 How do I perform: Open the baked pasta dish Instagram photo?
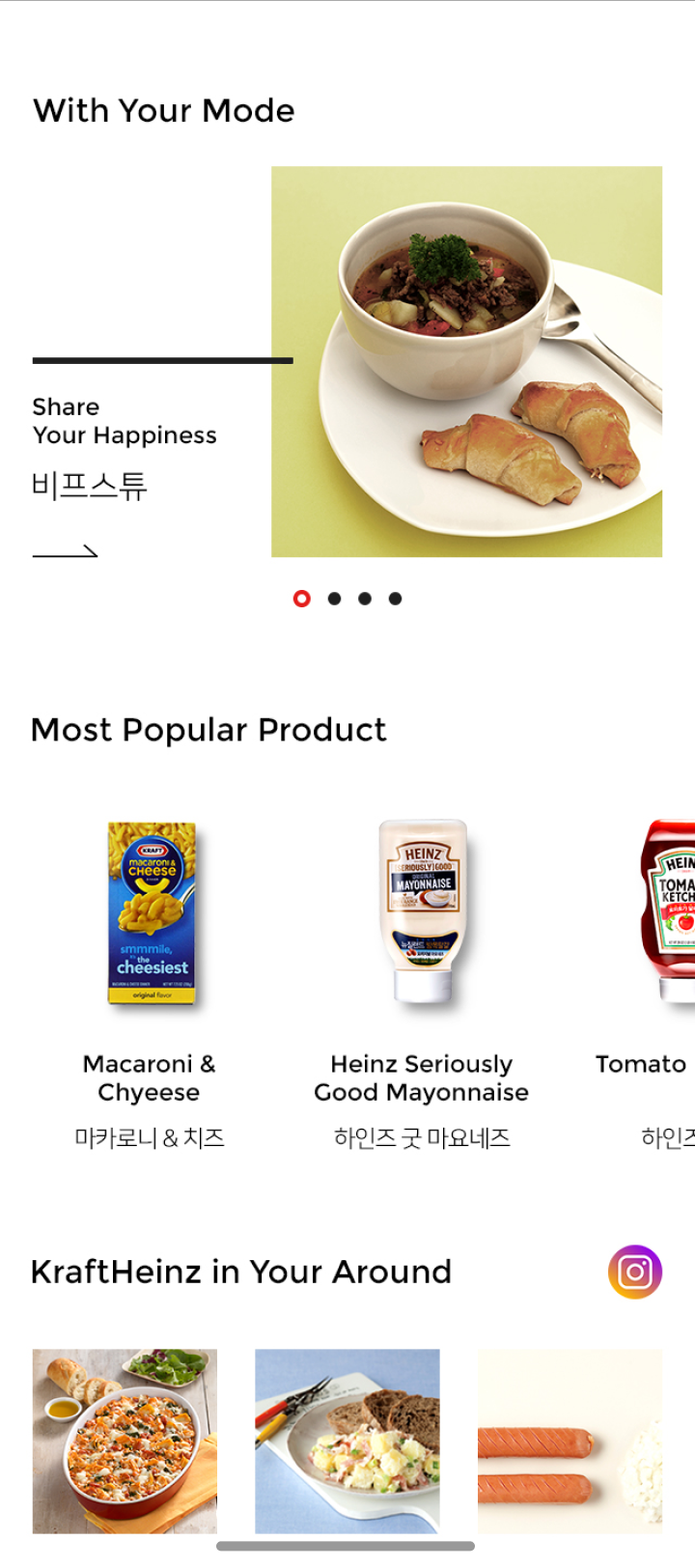point(125,1441)
